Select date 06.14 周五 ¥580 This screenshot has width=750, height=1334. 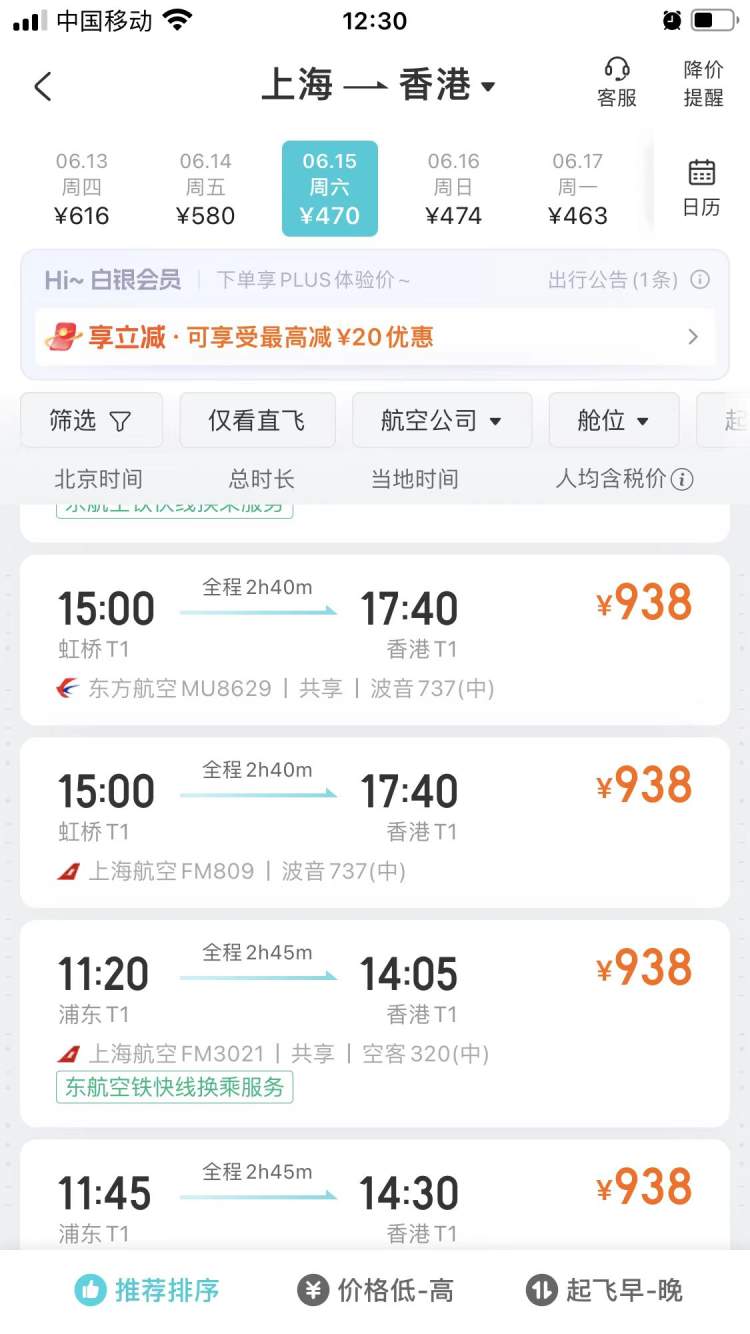[206, 188]
